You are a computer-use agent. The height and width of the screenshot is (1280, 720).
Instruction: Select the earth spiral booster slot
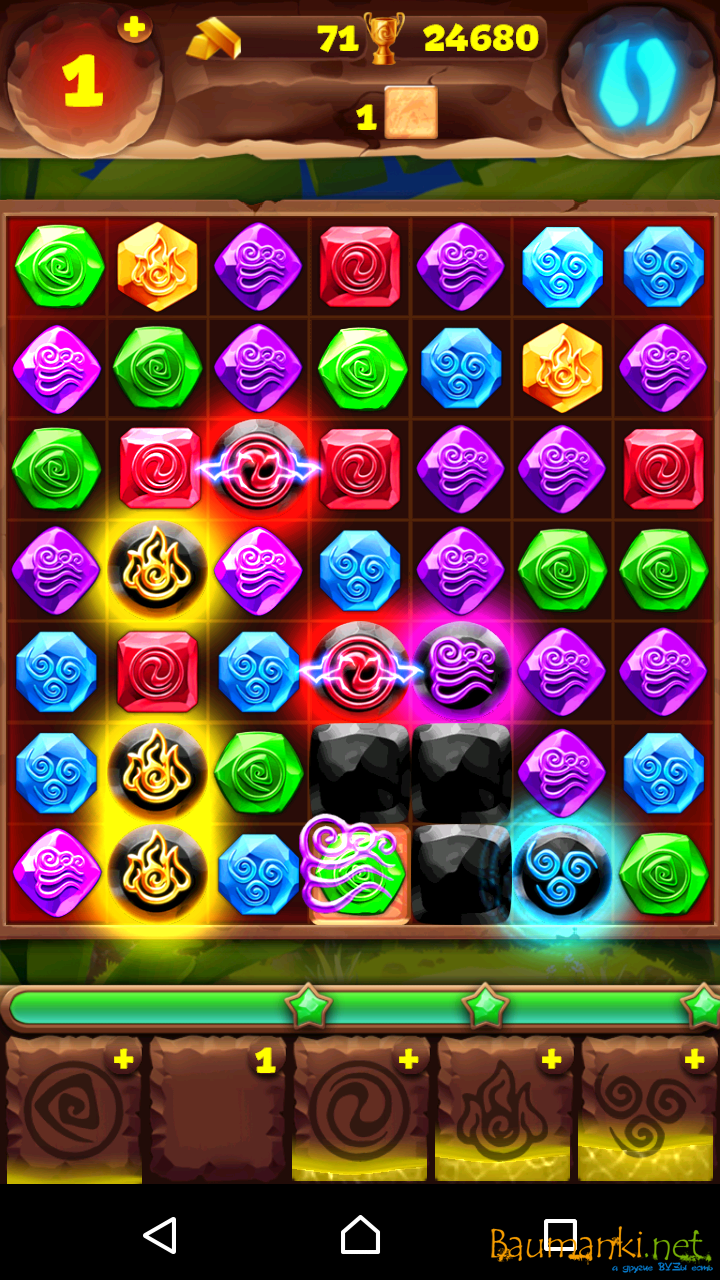(74, 1110)
